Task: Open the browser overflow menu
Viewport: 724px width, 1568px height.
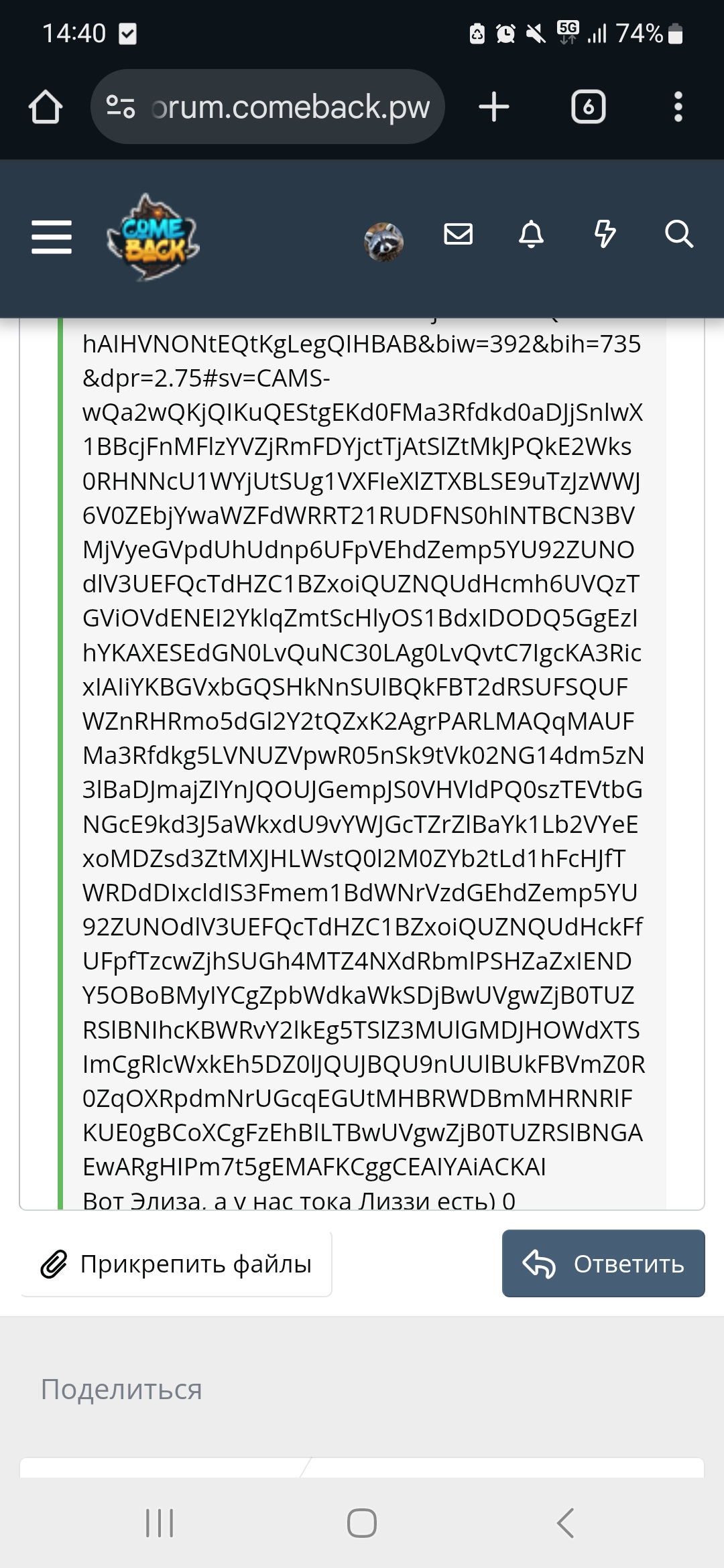Action: (x=678, y=107)
